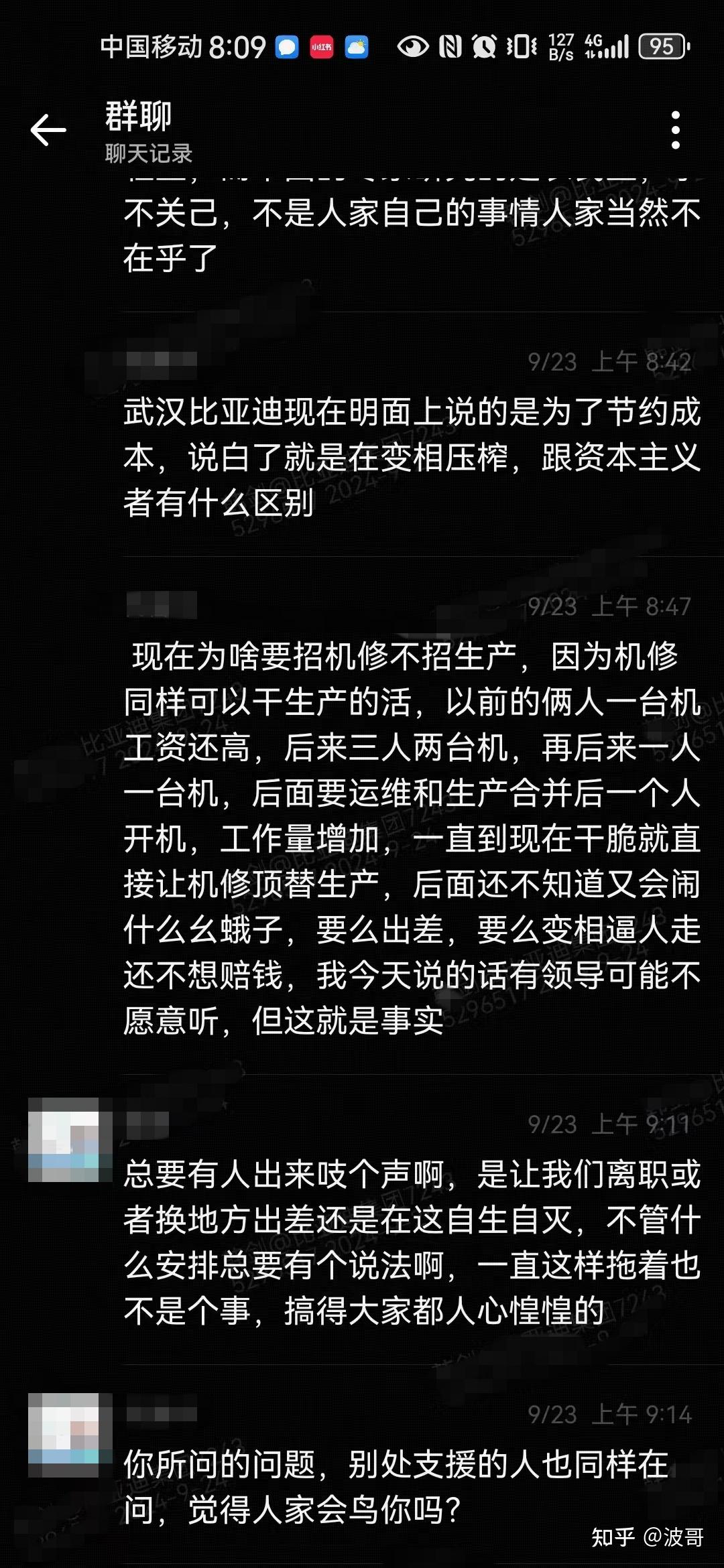Open the three-dot overflow menu
This screenshot has width=724, height=1568.
(675, 130)
